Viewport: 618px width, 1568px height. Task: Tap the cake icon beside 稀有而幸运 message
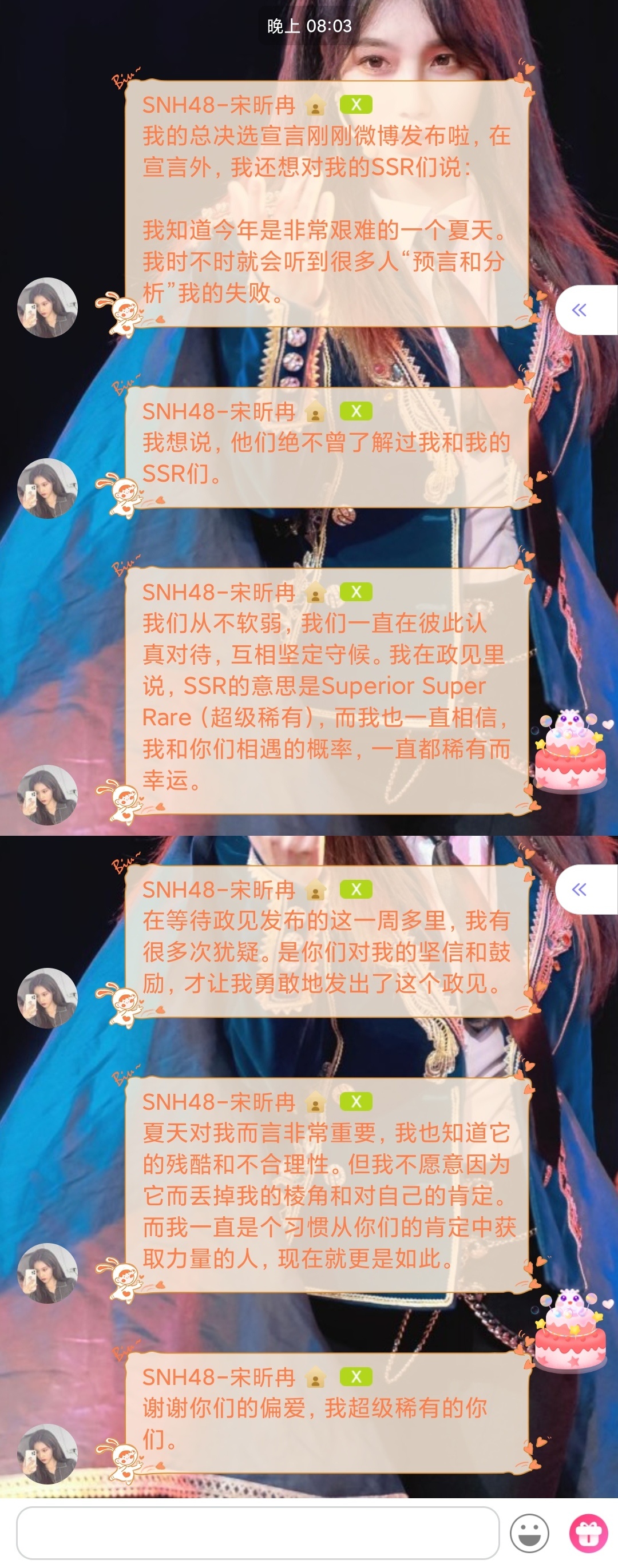[x=571, y=751]
